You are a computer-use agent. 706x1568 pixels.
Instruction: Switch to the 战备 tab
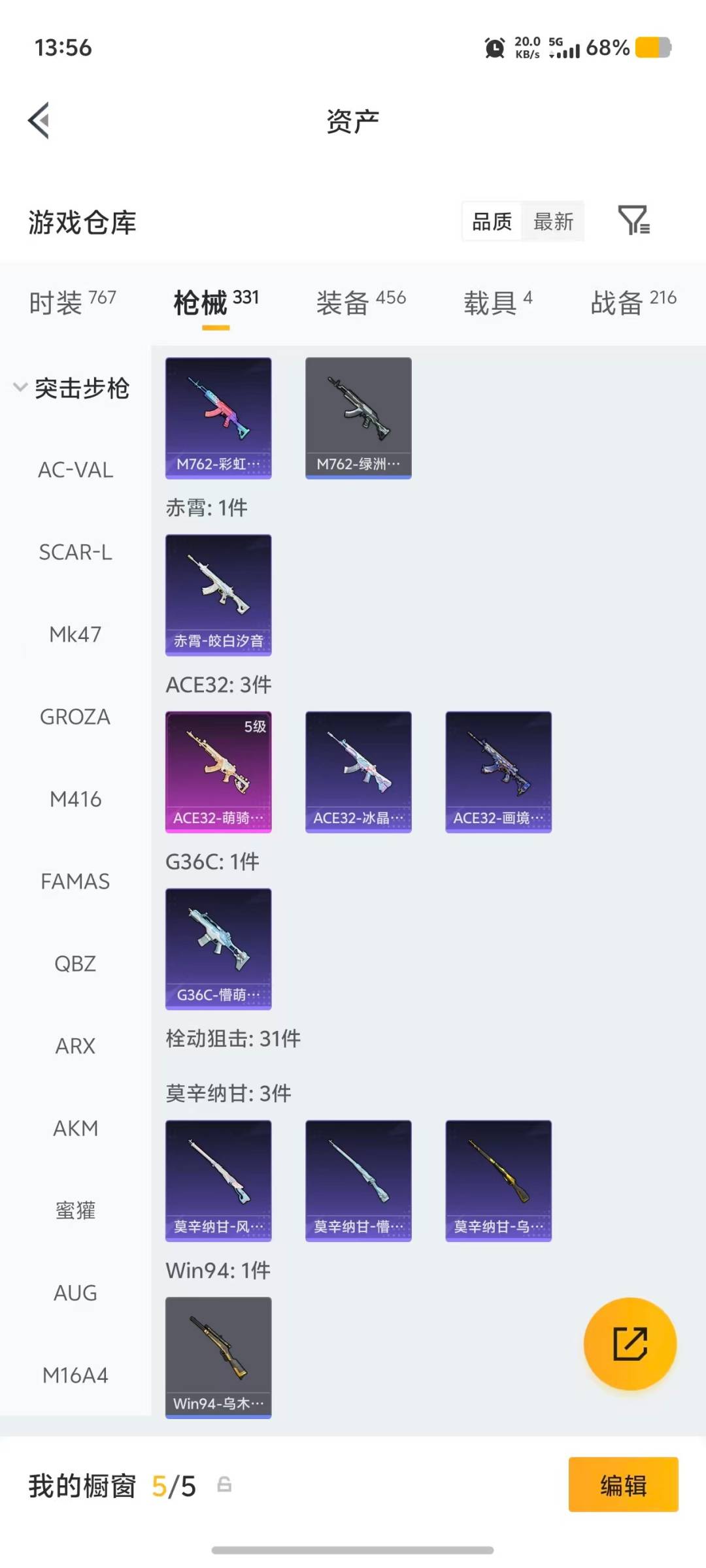point(633,302)
